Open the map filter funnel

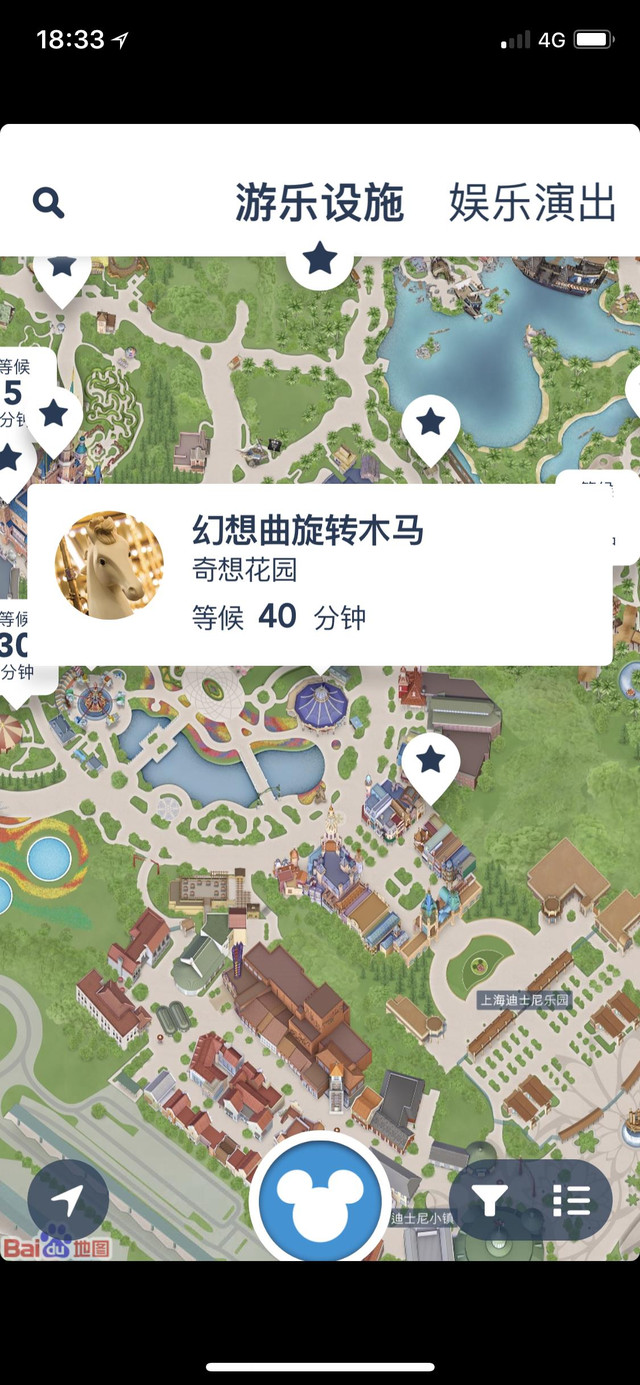pyautogui.click(x=489, y=1200)
